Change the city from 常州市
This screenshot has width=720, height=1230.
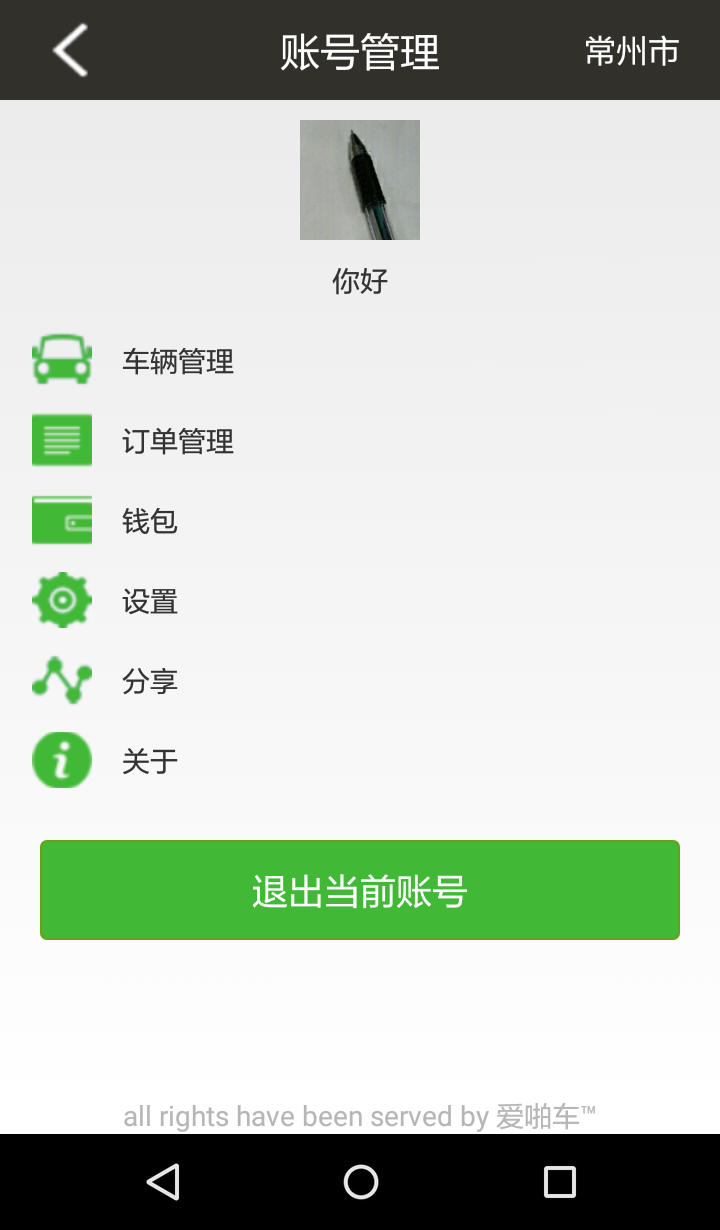pos(632,51)
